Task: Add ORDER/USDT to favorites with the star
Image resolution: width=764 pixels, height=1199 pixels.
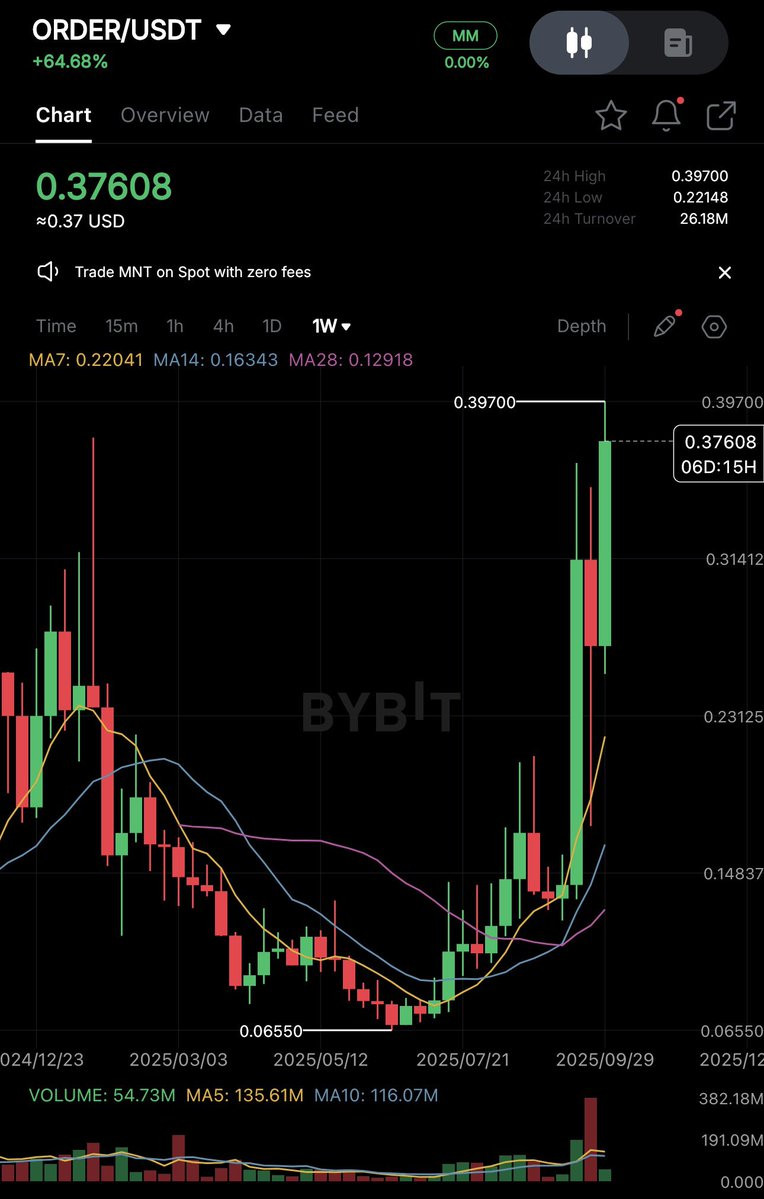Action: click(611, 115)
